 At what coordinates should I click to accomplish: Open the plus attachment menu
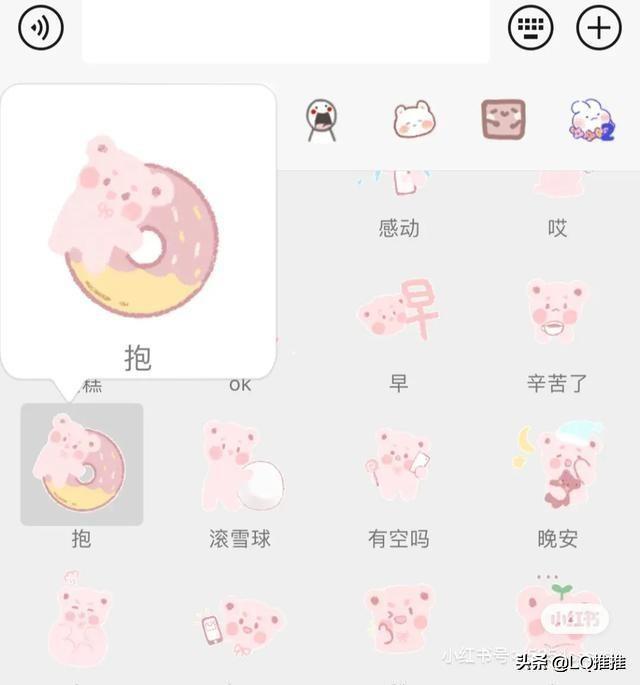point(598,27)
